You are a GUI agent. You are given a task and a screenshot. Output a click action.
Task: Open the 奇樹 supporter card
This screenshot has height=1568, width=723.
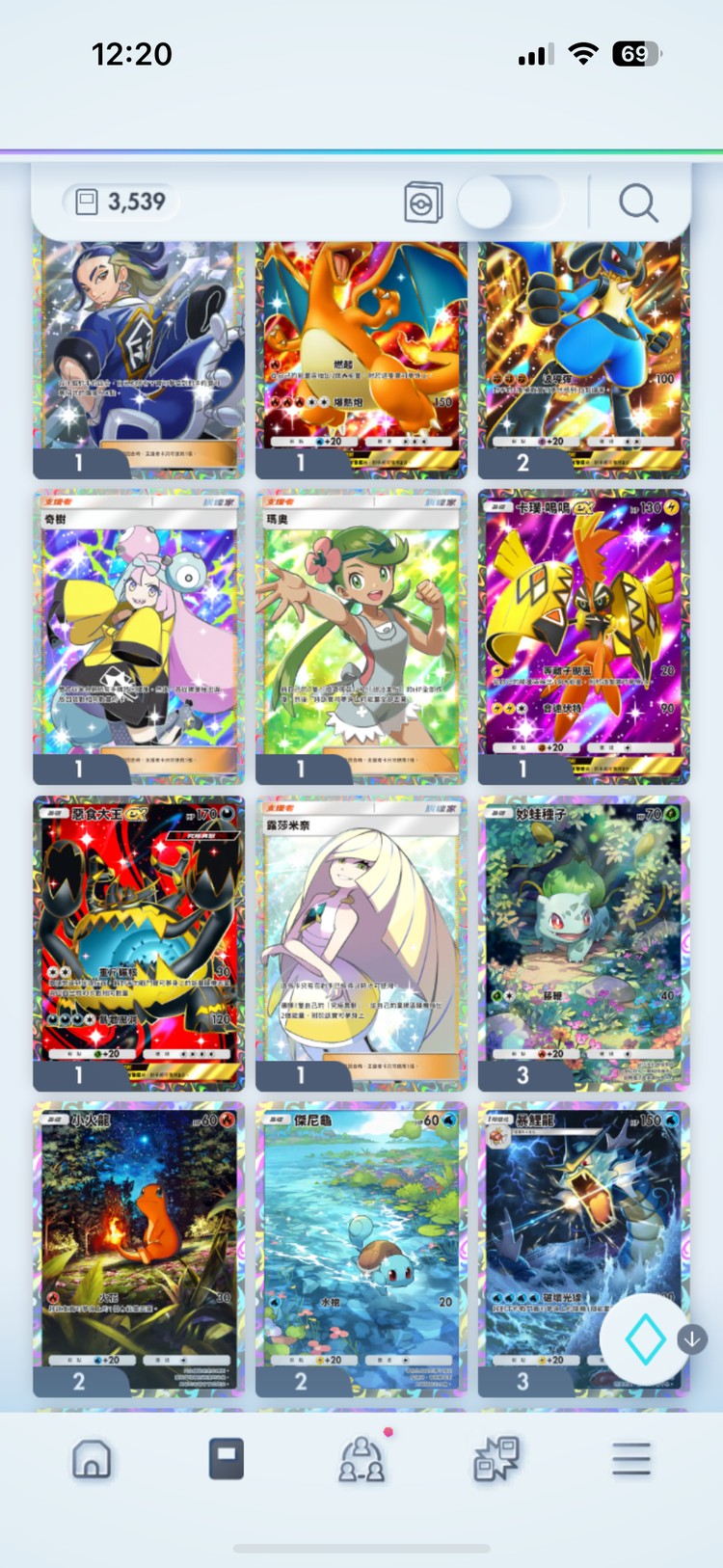coord(139,636)
